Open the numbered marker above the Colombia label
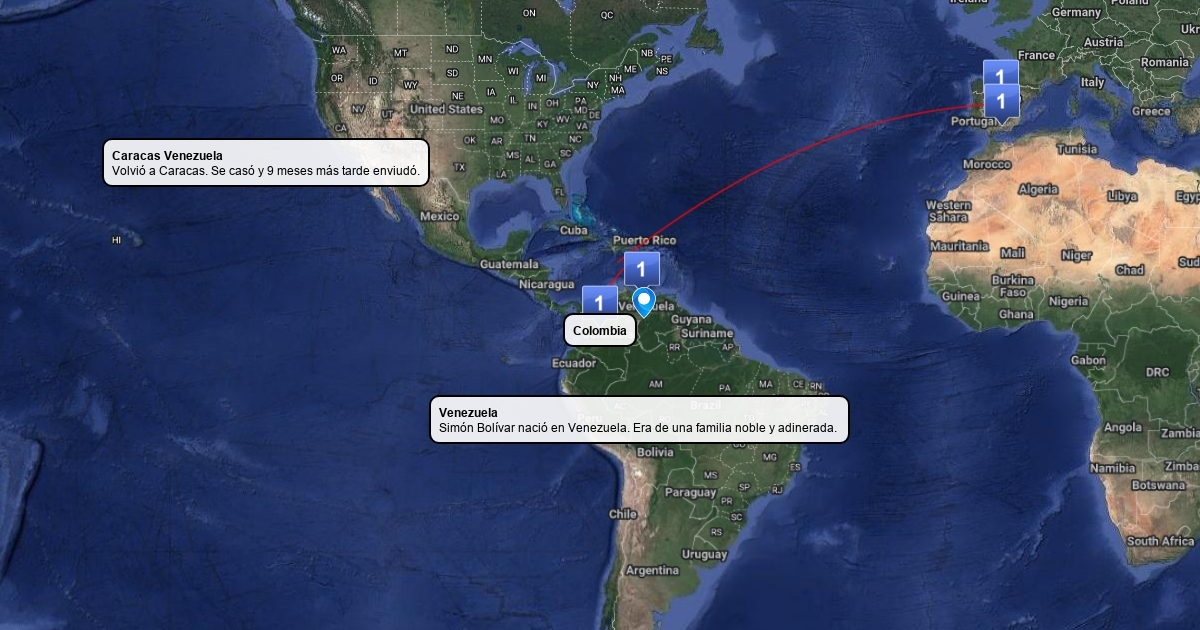Viewport: 1200px width, 630px height. tap(599, 300)
